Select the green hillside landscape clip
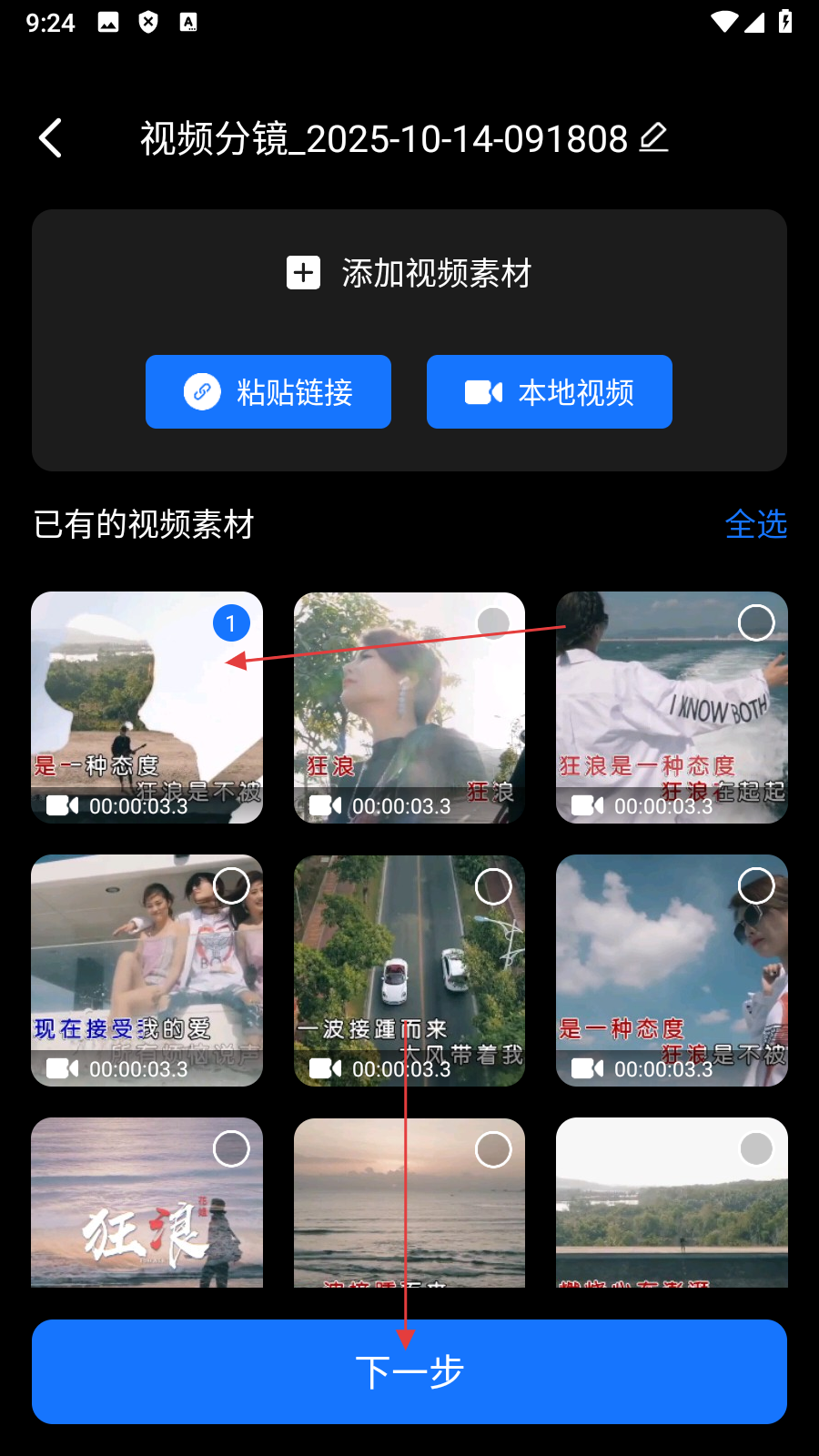The width and height of the screenshot is (819, 1456). coord(756,1149)
